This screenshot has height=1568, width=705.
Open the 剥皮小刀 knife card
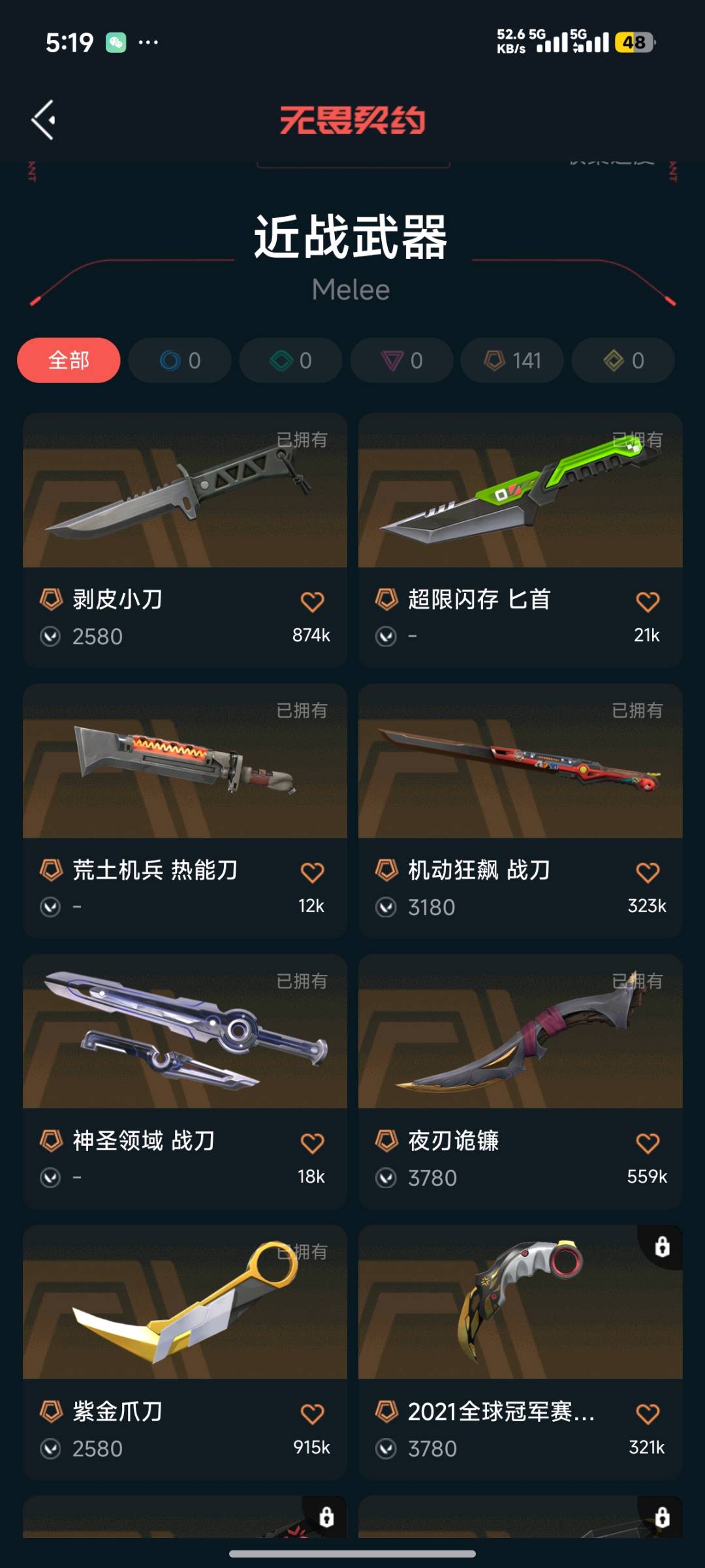point(185,540)
